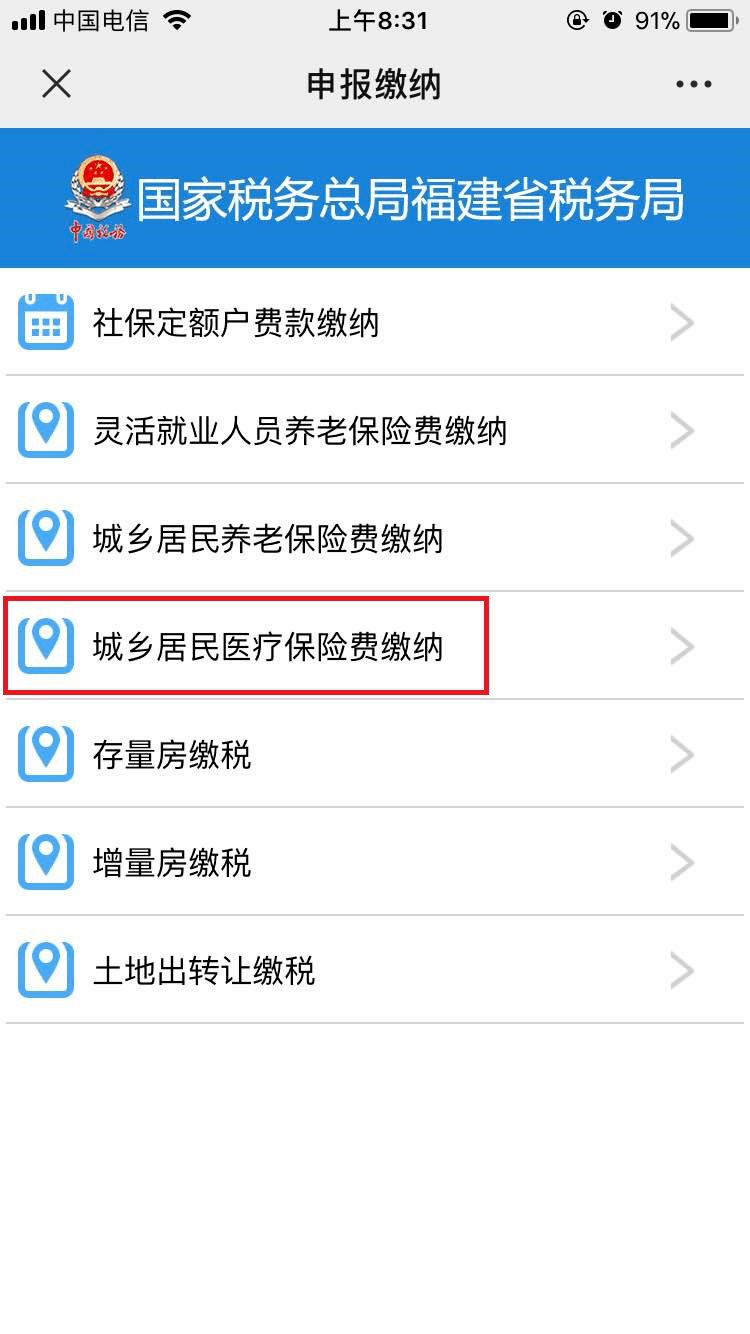750x1334 pixels.
Task: Select 灵活就业人员养老保险费缴纳
Action: [x=375, y=431]
